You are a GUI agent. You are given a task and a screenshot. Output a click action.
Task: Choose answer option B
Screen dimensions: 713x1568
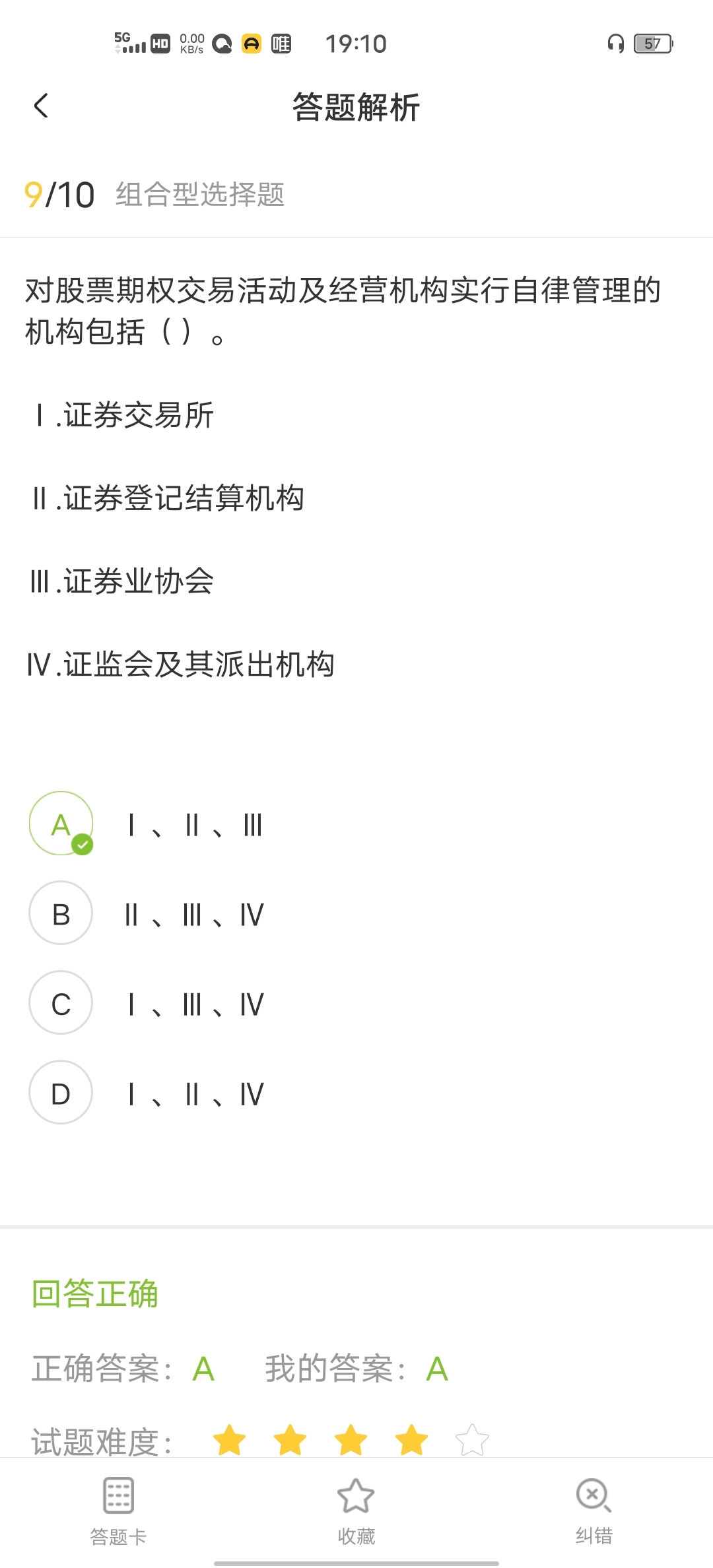point(61,913)
